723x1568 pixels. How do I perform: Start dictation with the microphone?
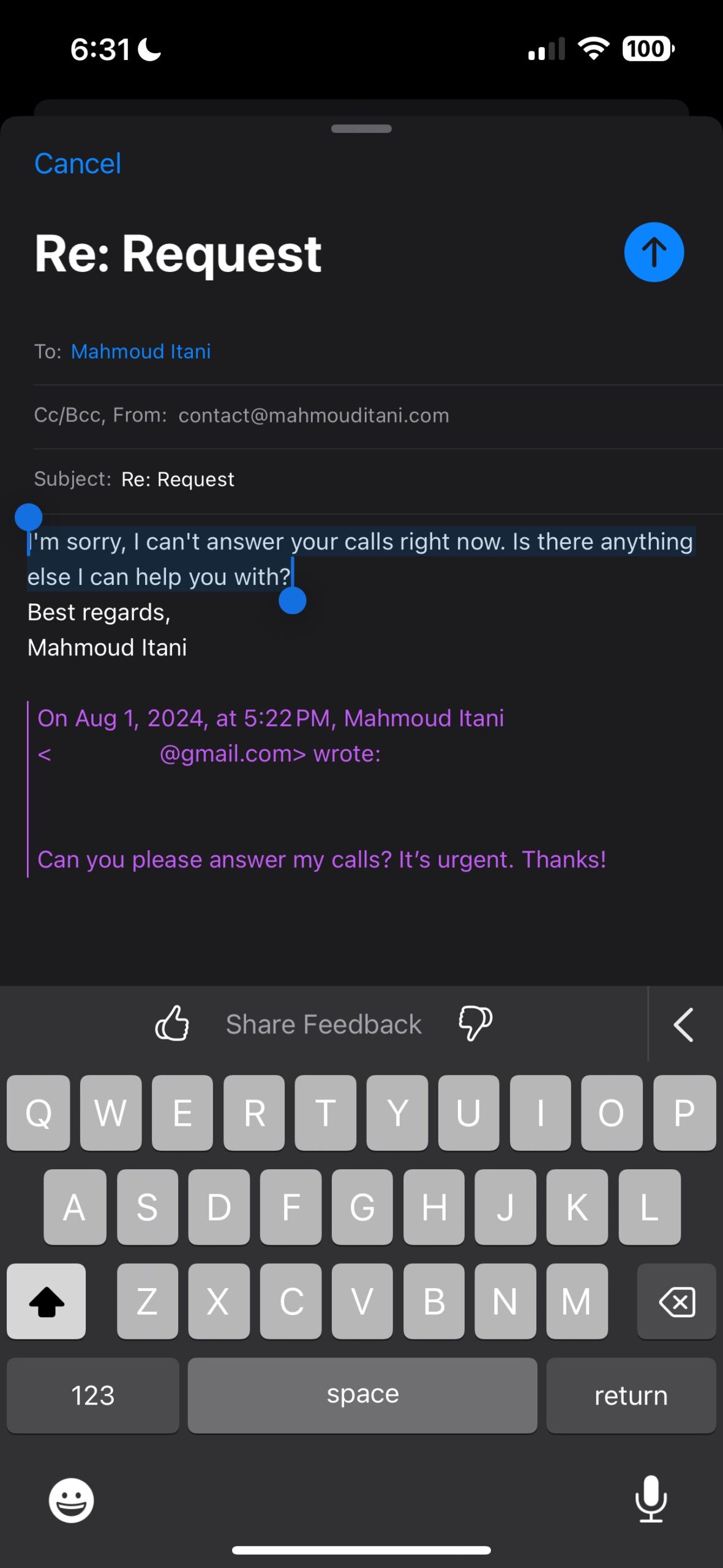pos(651,1499)
